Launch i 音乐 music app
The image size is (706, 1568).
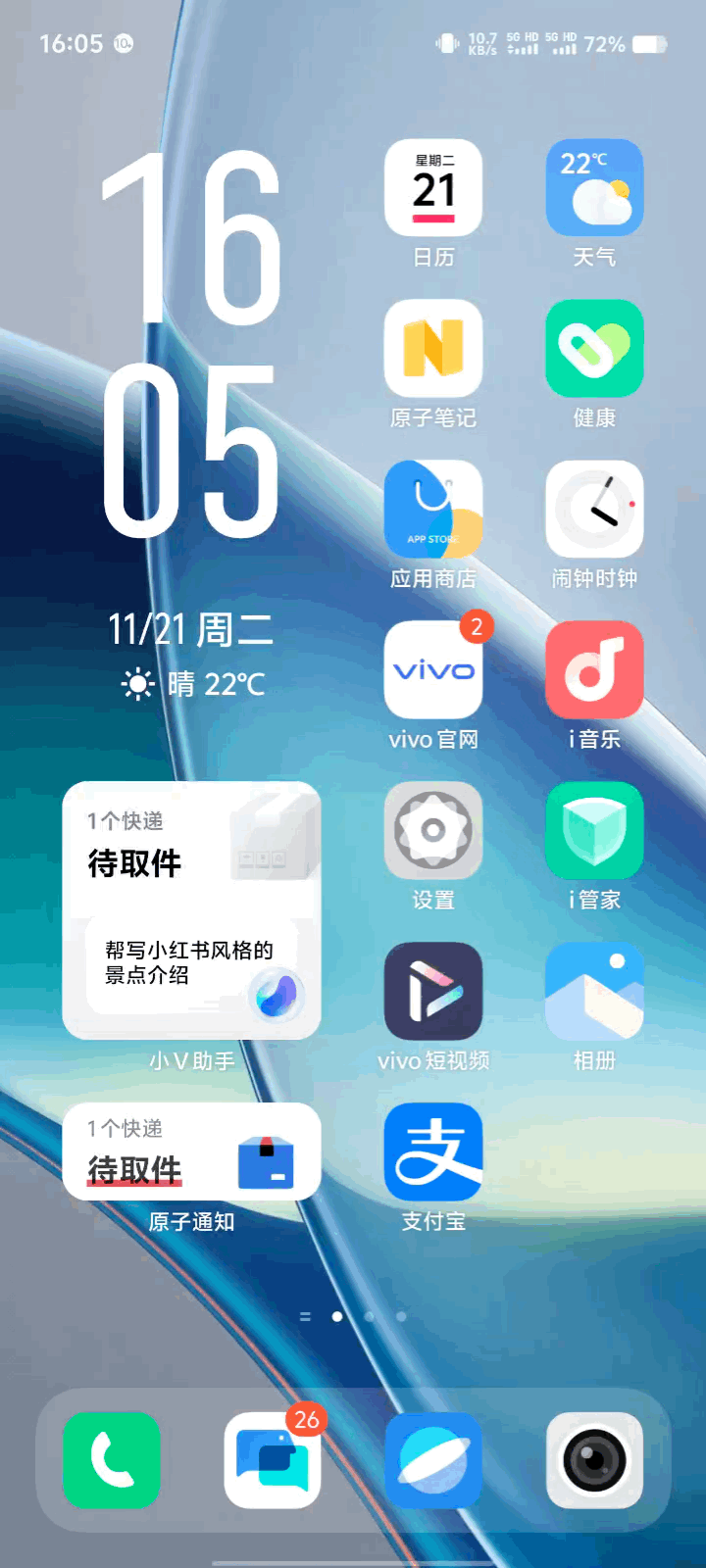(x=594, y=670)
